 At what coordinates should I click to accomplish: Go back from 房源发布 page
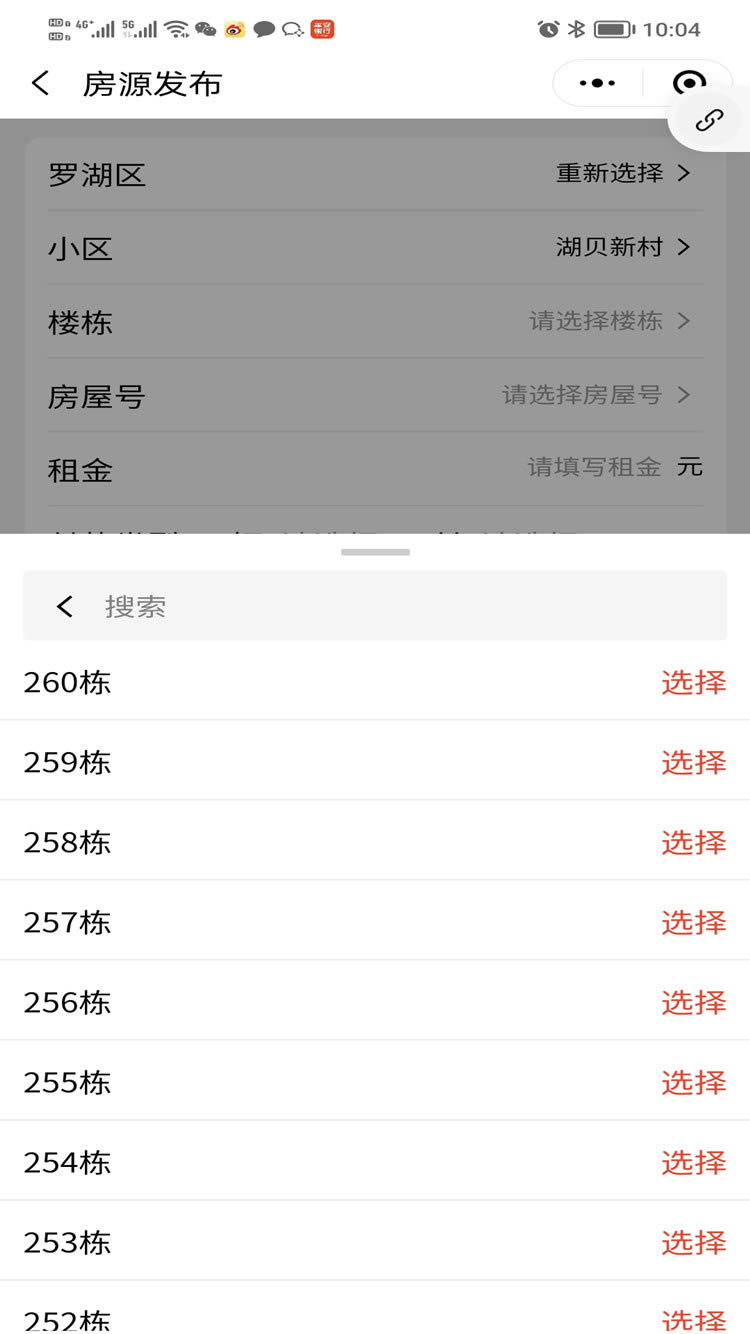click(x=40, y=83)
